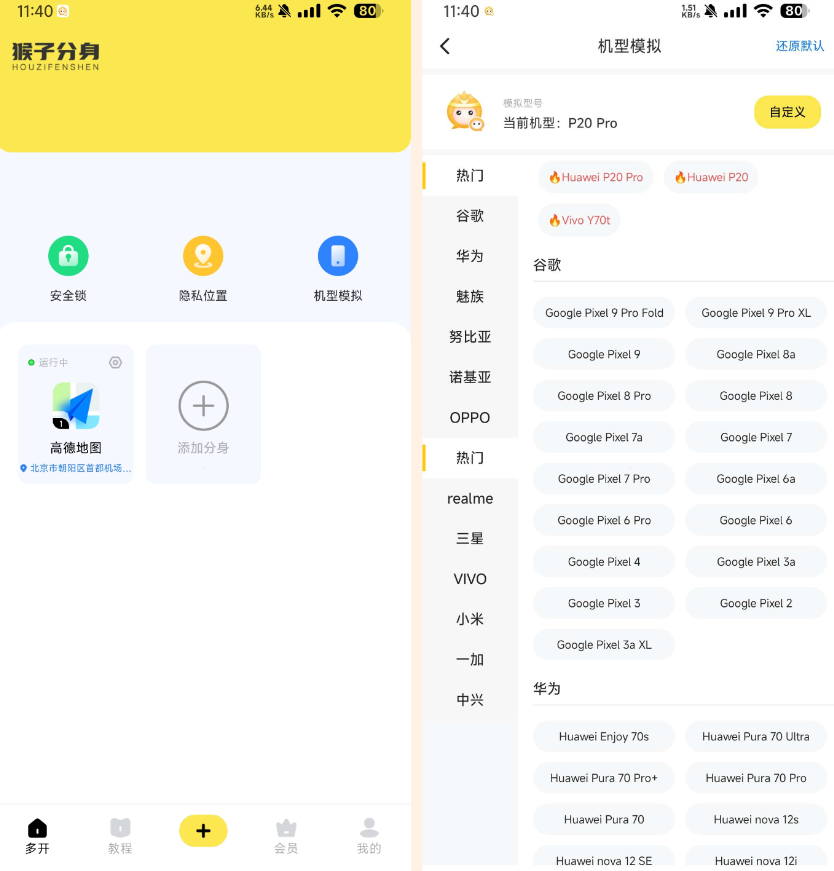Switch to the 会员 tab
The image size is (834, 871).
tap(286, 835)
